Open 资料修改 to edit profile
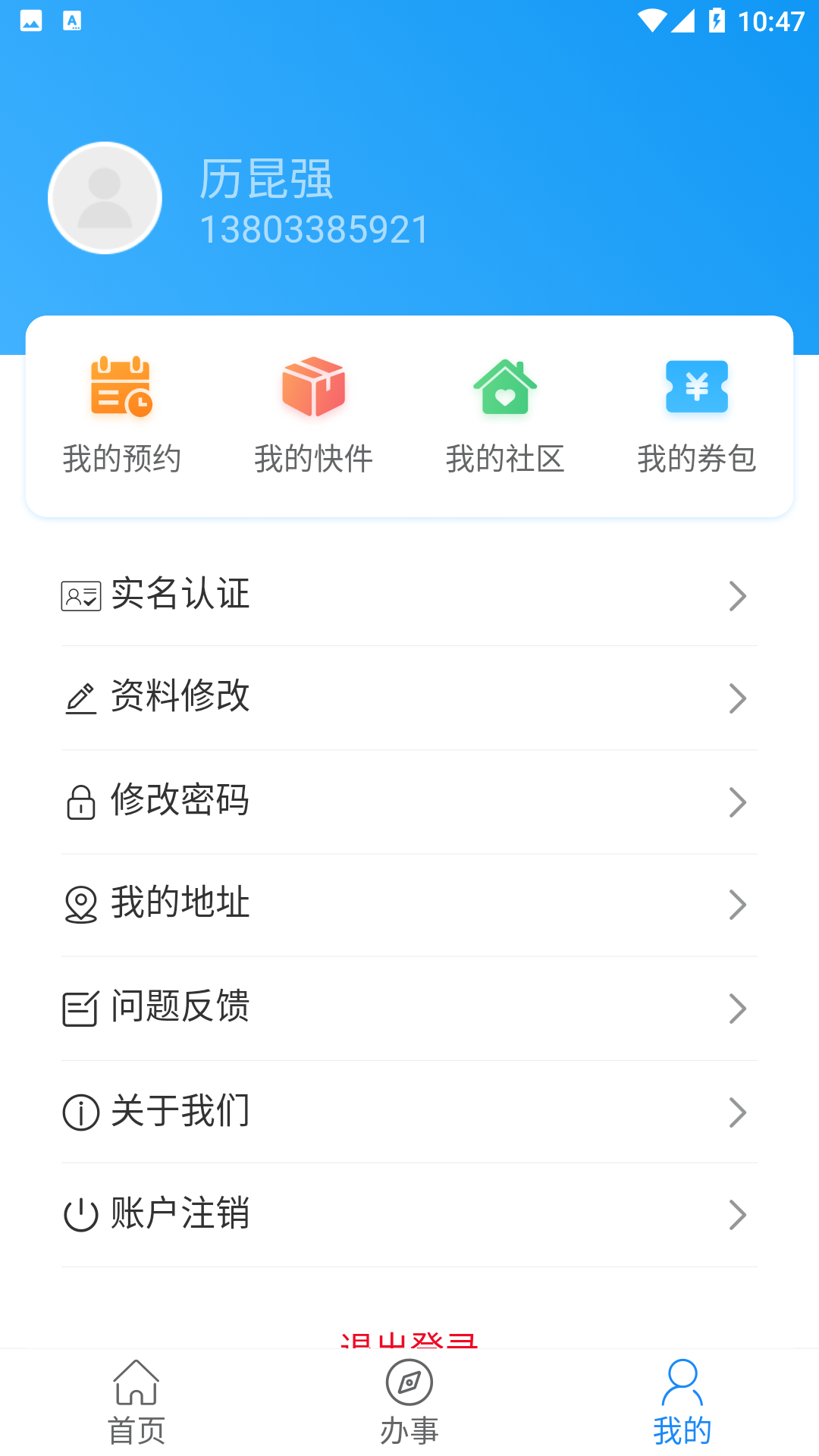Image resolution: width=819 pixels, height=1456 pixels. 409,698
